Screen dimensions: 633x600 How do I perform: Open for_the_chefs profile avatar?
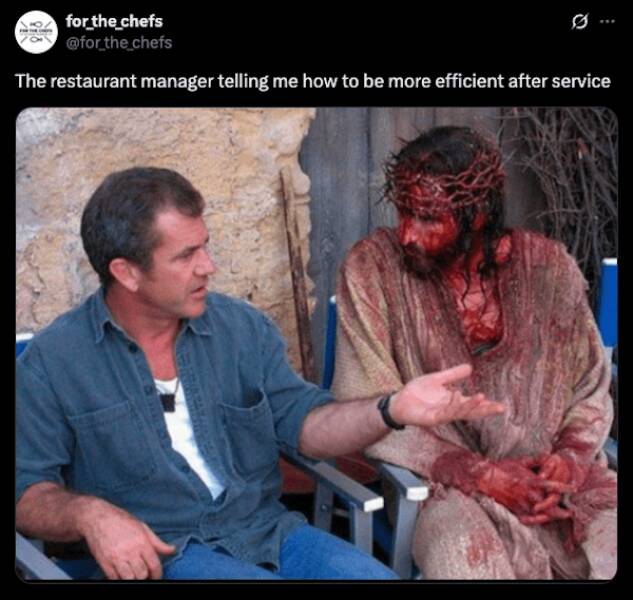pos(36,32)
